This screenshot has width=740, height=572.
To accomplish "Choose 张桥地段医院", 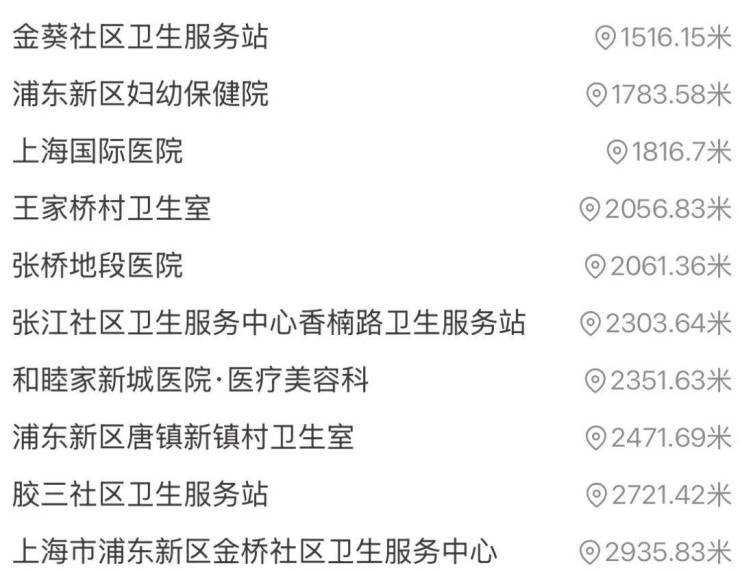I will click(98, 266).
